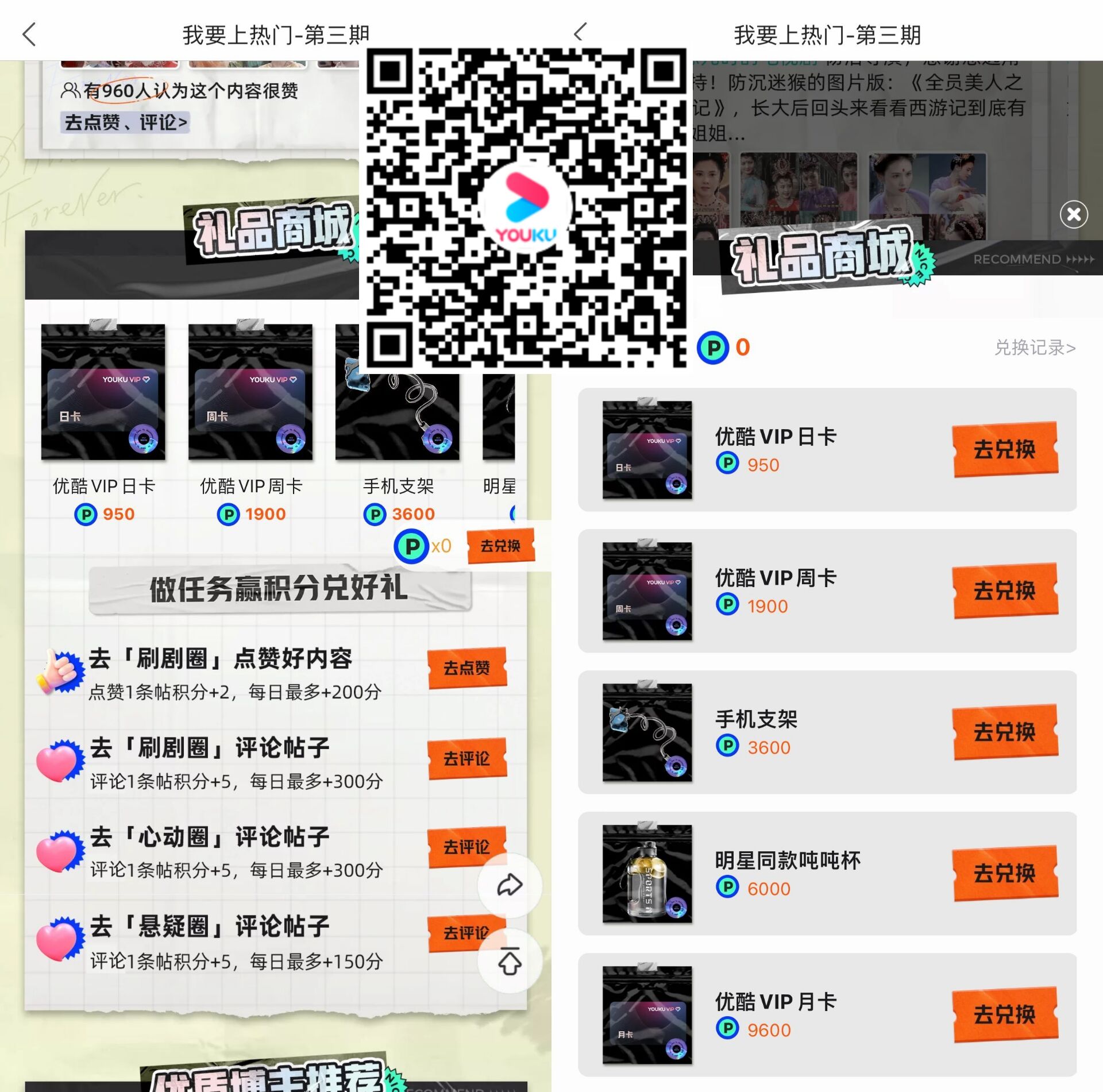Image resolution: width=1103 pixels, height=1092 pixels.
Task: Tap 去评论 for 悬疑圈 comment task
Action: click(x=460, y=932)
